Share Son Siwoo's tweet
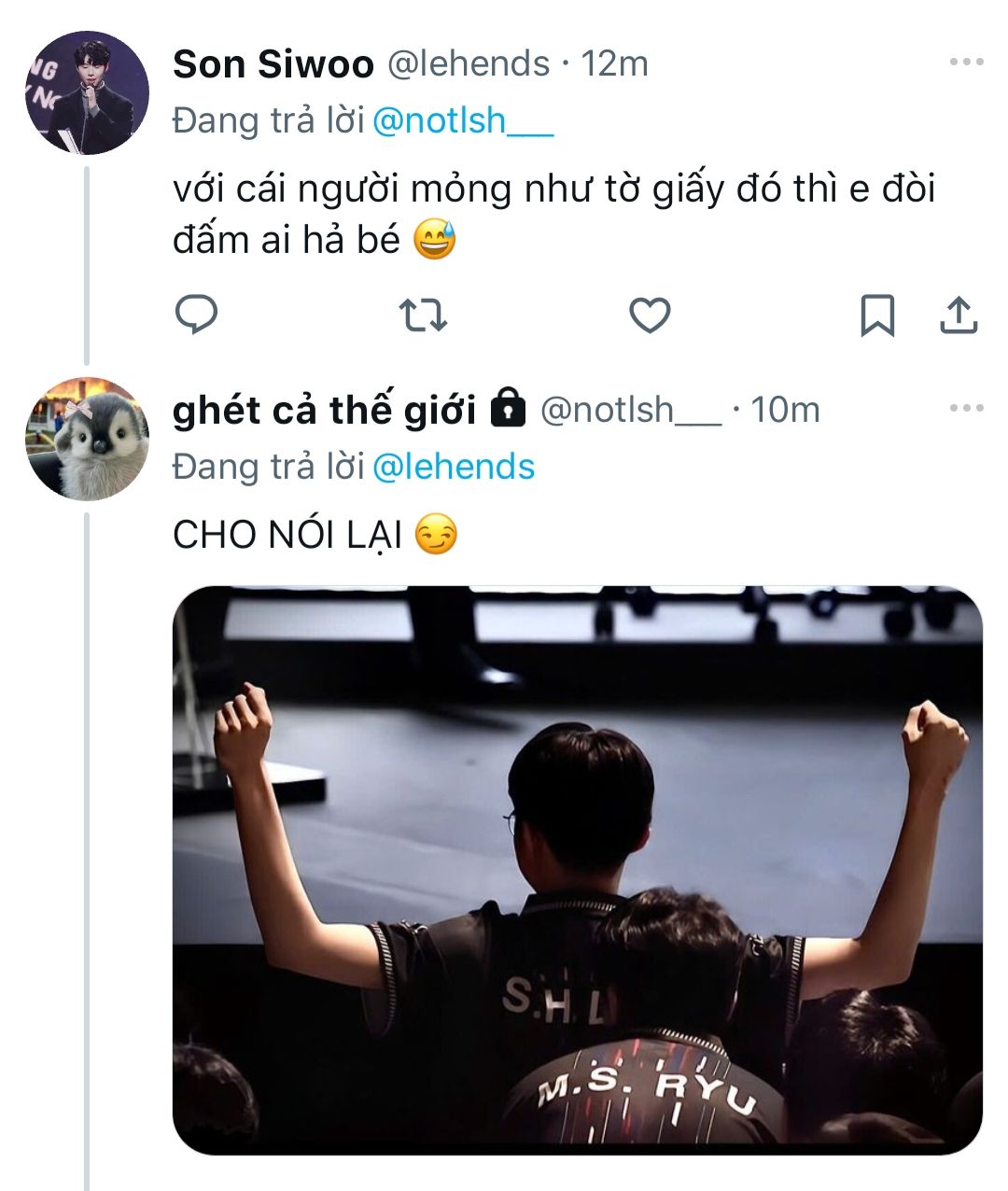This screenshot has height=1191, width=1008. click(x=958, y=315)
